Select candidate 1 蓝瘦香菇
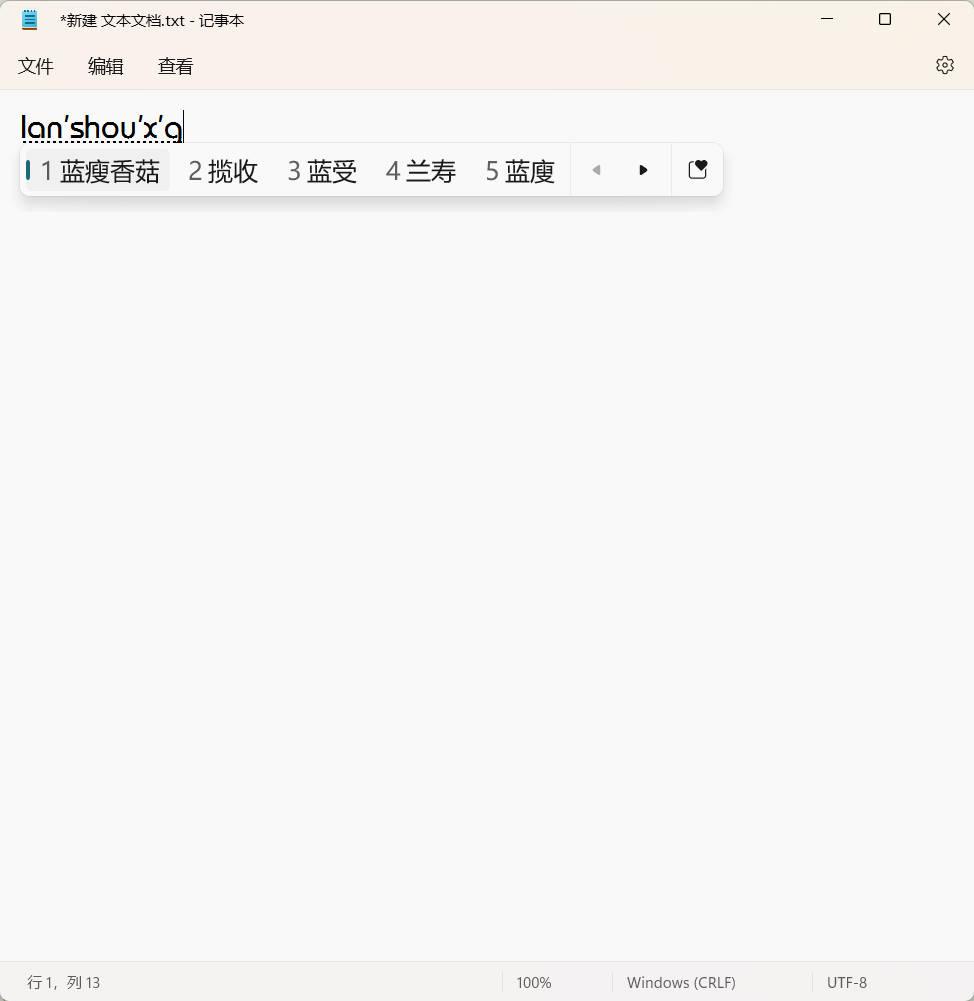Viewport: 974px width, 1001px height. tap(99, 171)
